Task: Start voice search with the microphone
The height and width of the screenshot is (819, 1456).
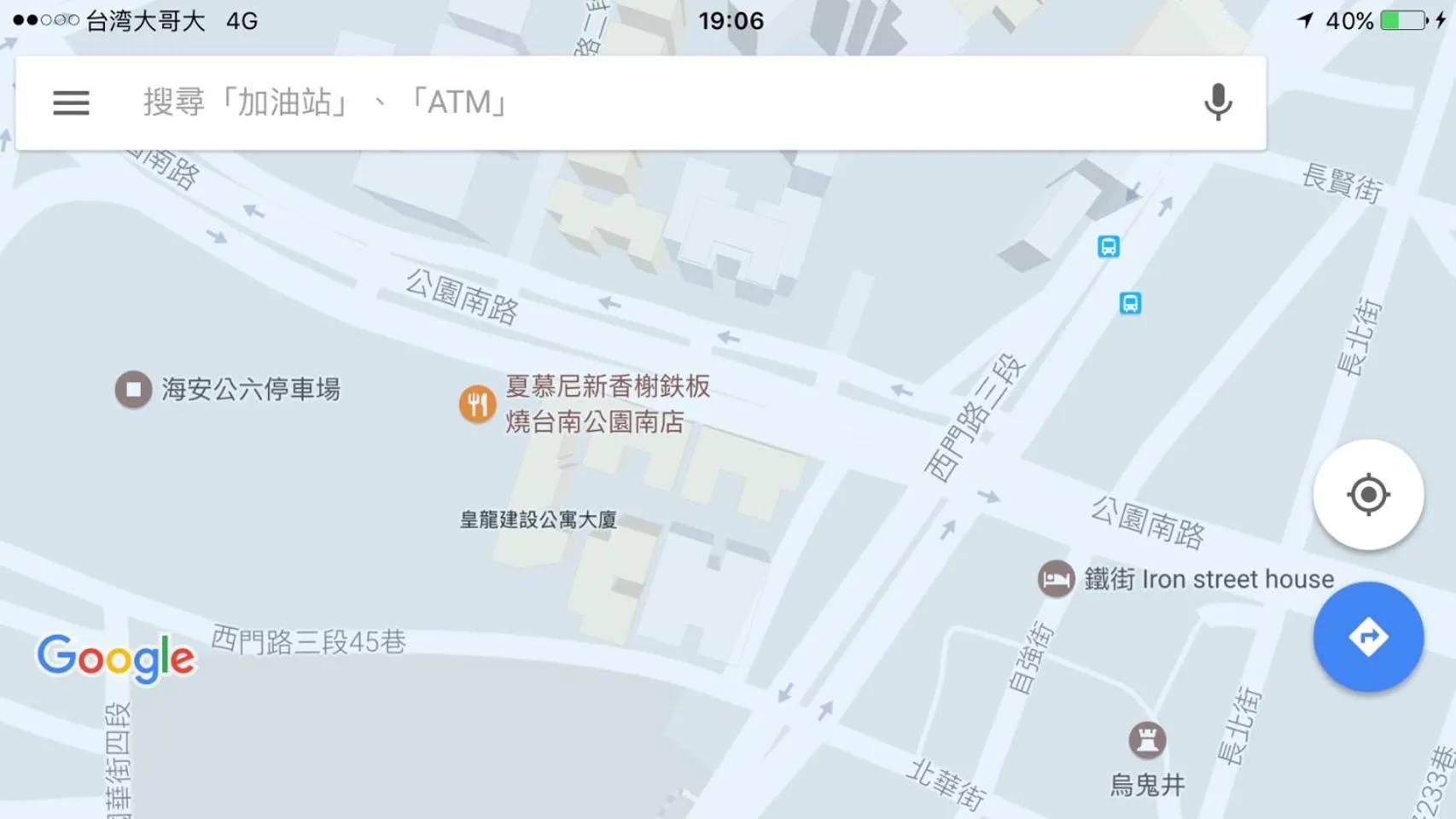Action: pyautogui.click(x=1218, y=102)
